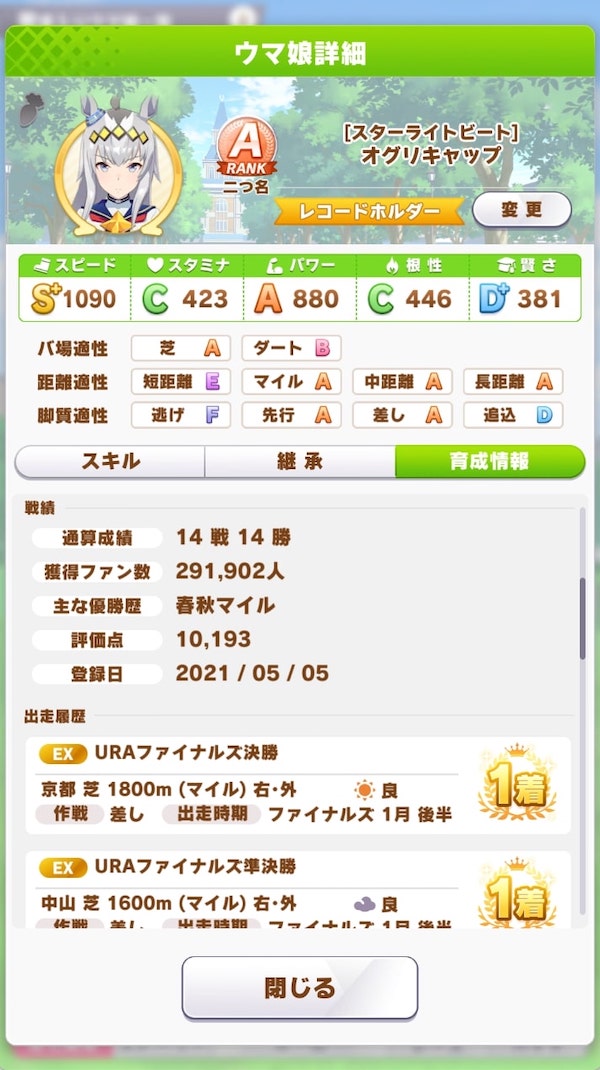This screenshot has width=600, height=1070.
Task: Open the 継承 tab
Action: 300,462
